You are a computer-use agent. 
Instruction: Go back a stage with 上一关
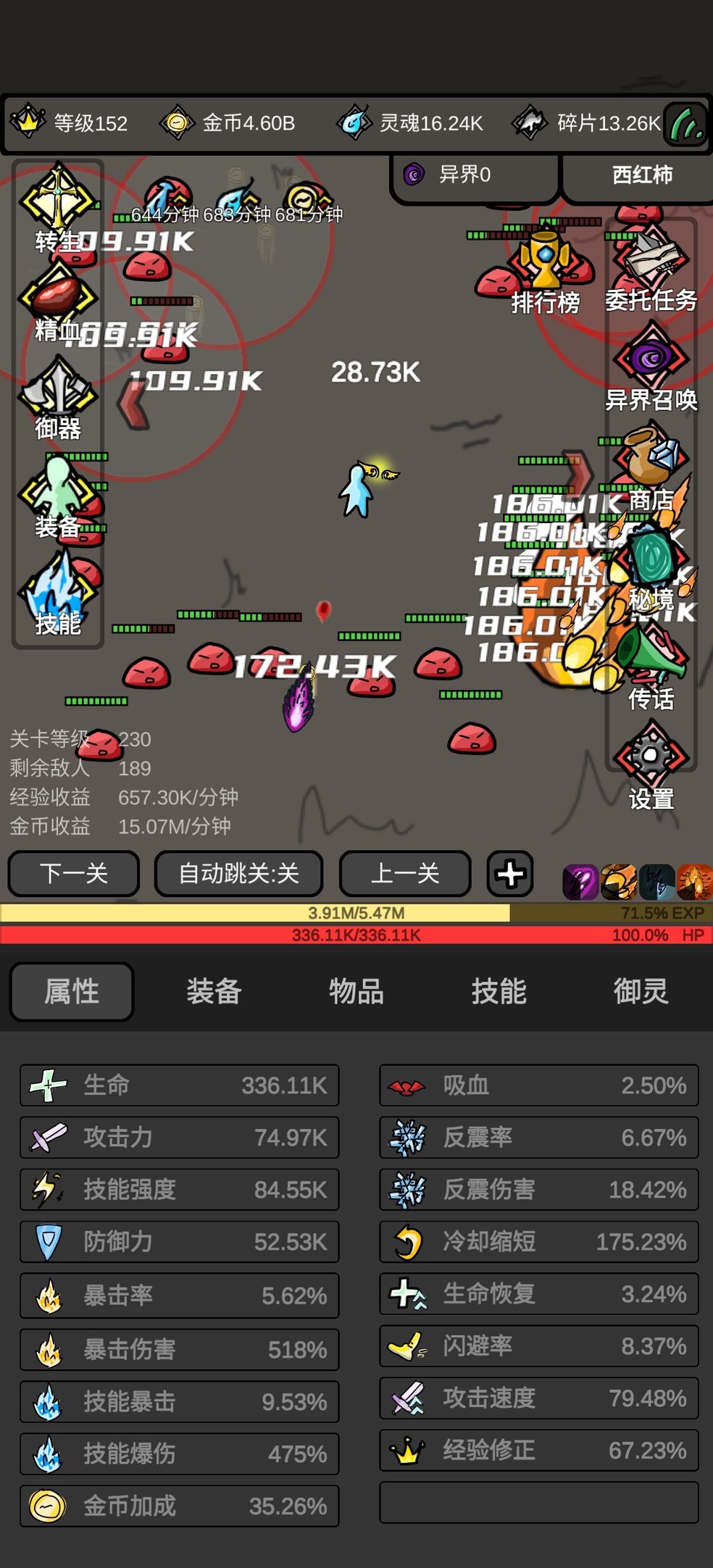[405, 873]
